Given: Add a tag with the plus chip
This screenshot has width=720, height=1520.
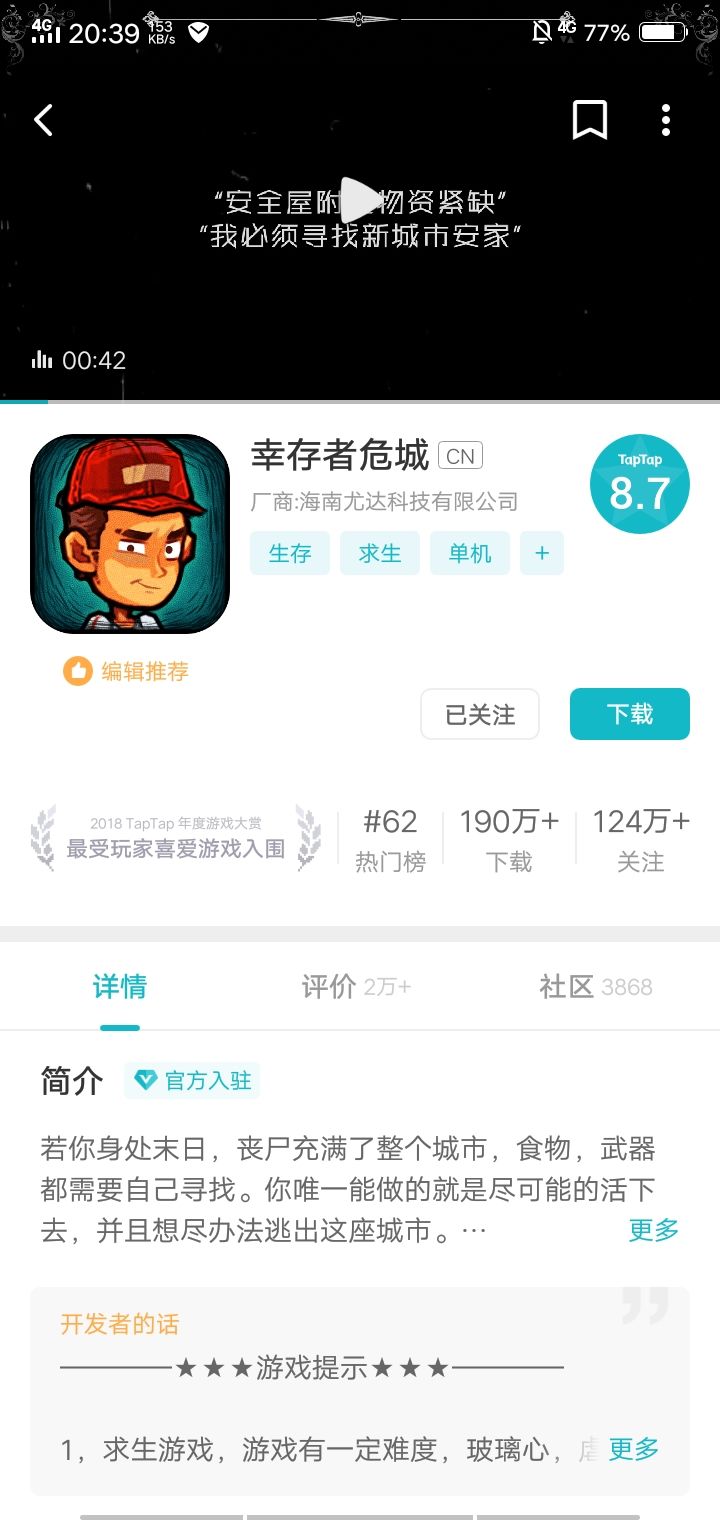Looking at the screenshot, I should coord(542,553).
